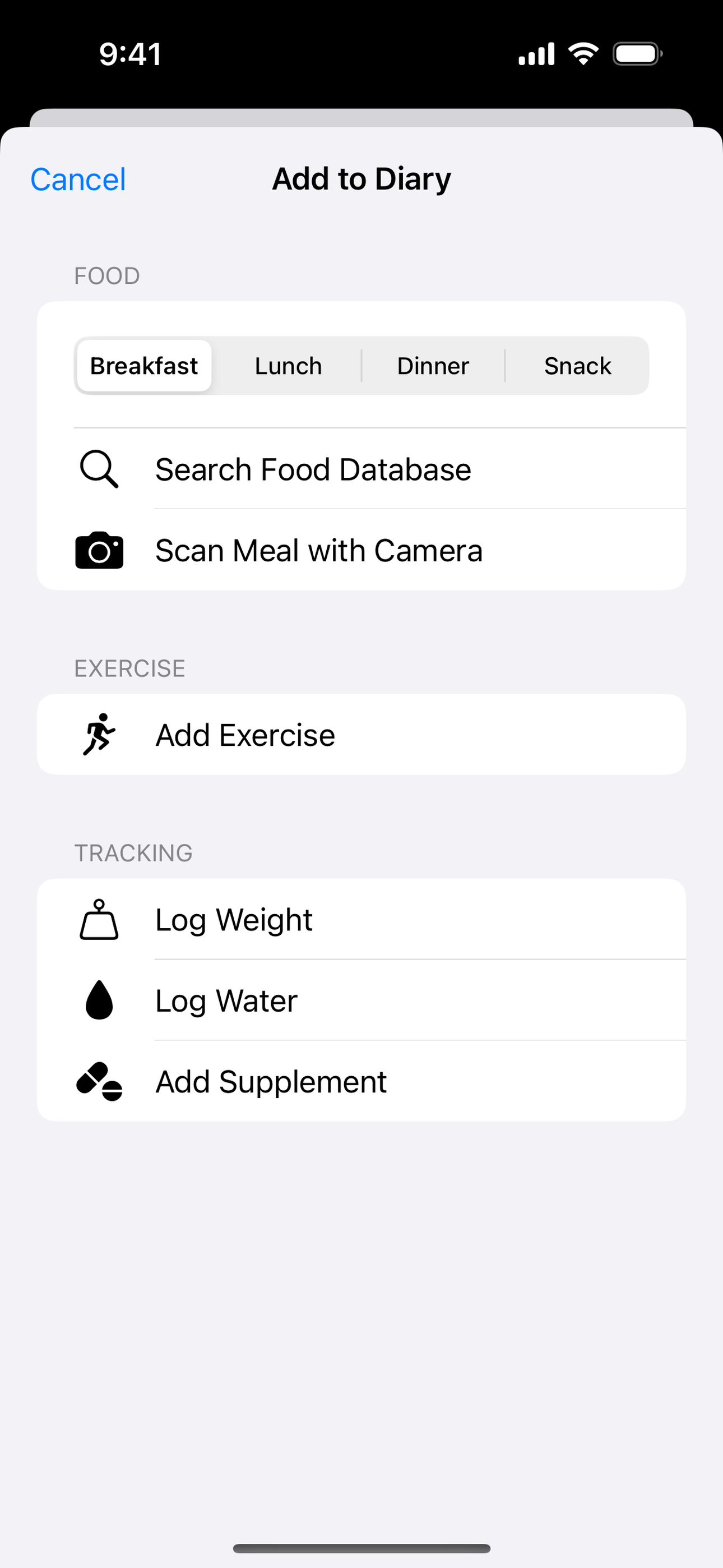Select the Dinner meal option

point(433,365)
